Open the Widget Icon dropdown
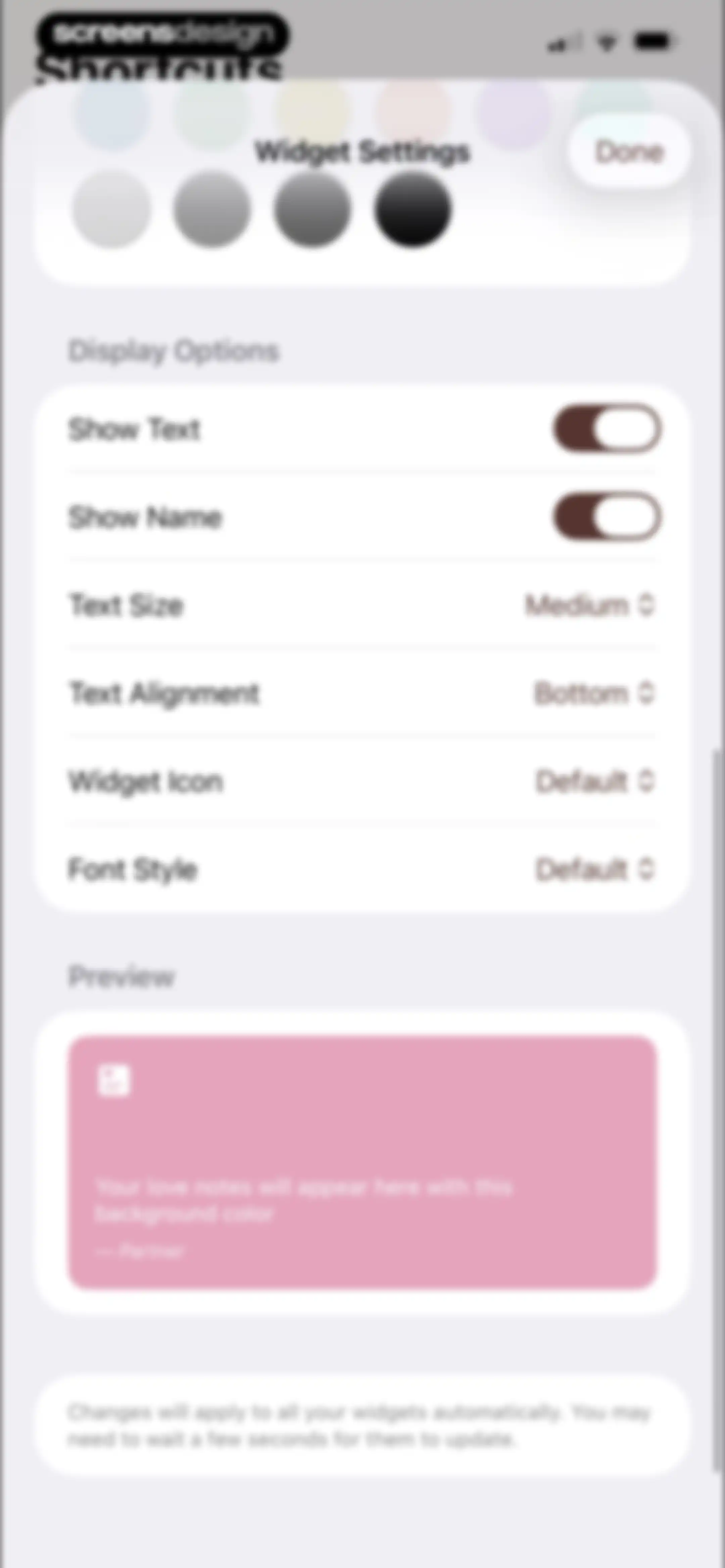 [594, 781]
